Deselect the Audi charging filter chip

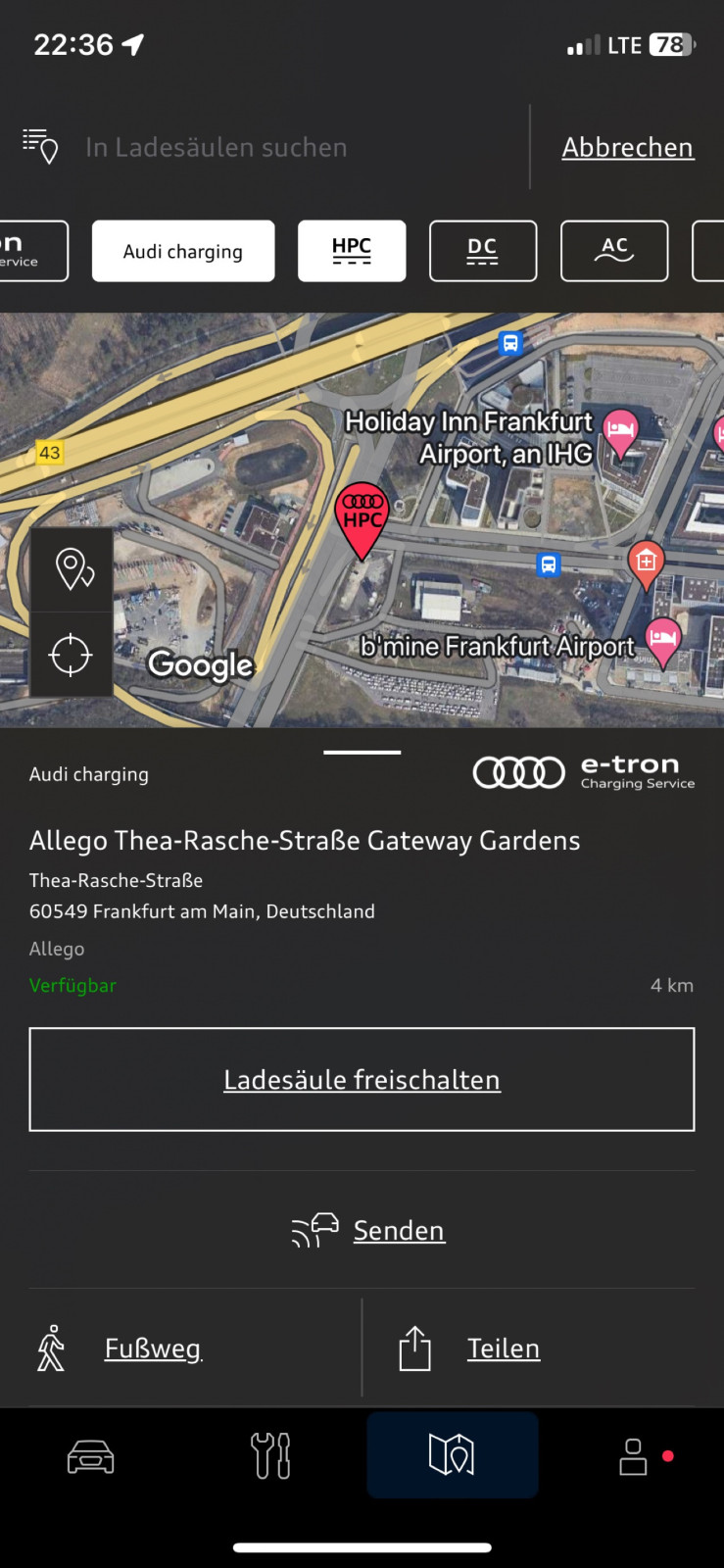182,251
